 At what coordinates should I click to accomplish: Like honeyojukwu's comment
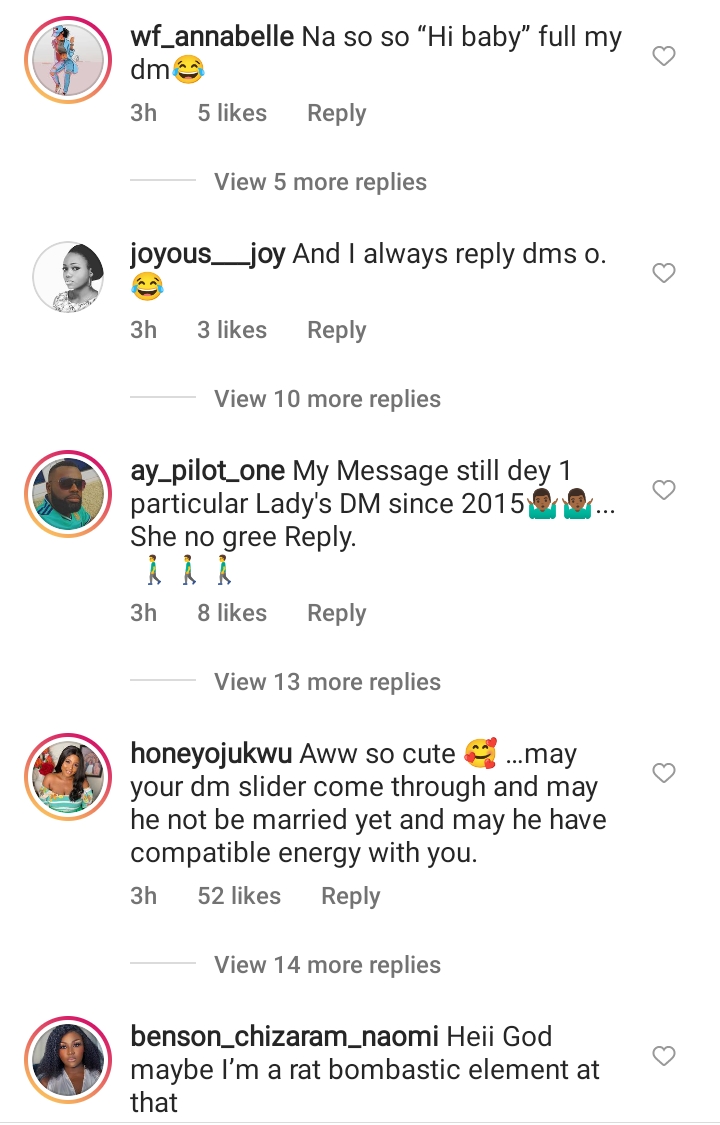(663, 773)
